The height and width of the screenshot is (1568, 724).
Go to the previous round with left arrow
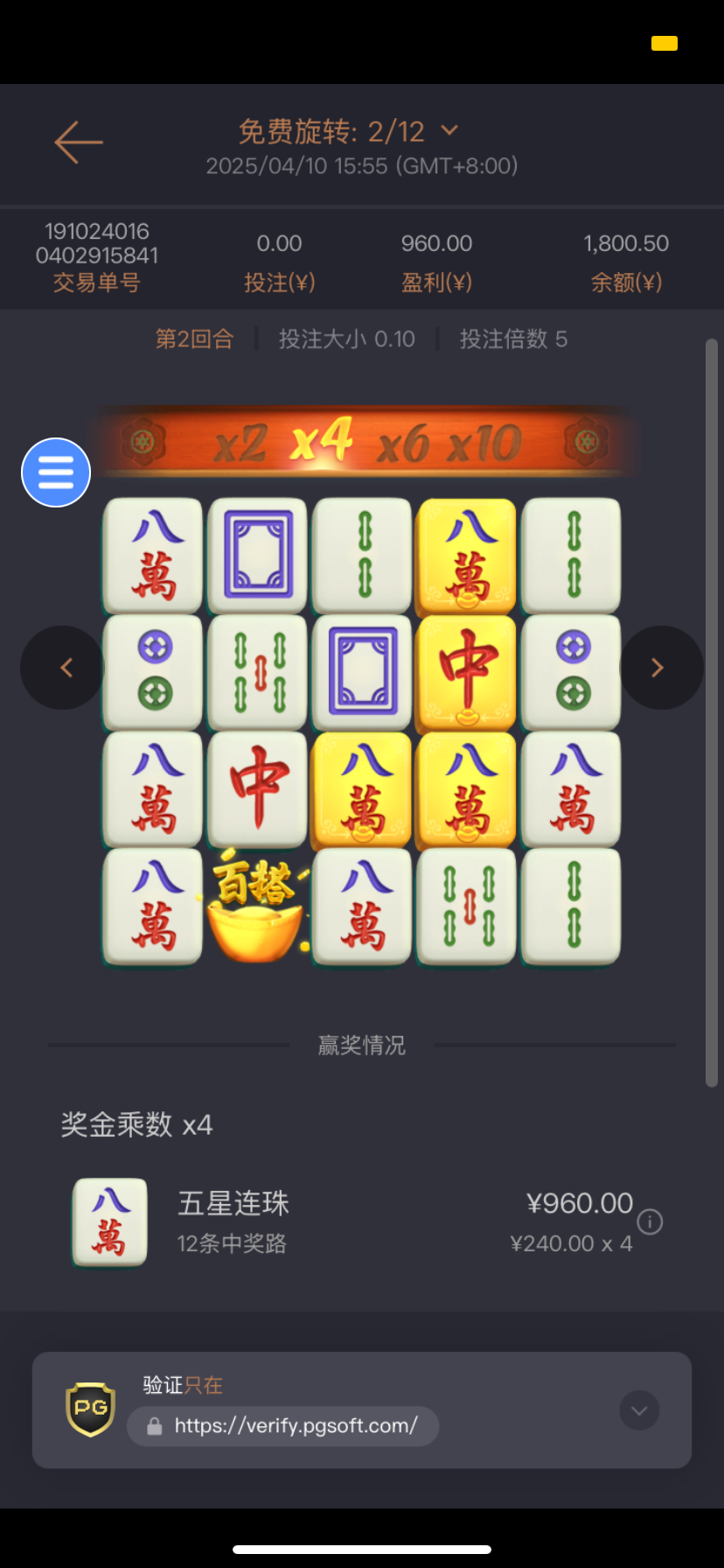66,668
